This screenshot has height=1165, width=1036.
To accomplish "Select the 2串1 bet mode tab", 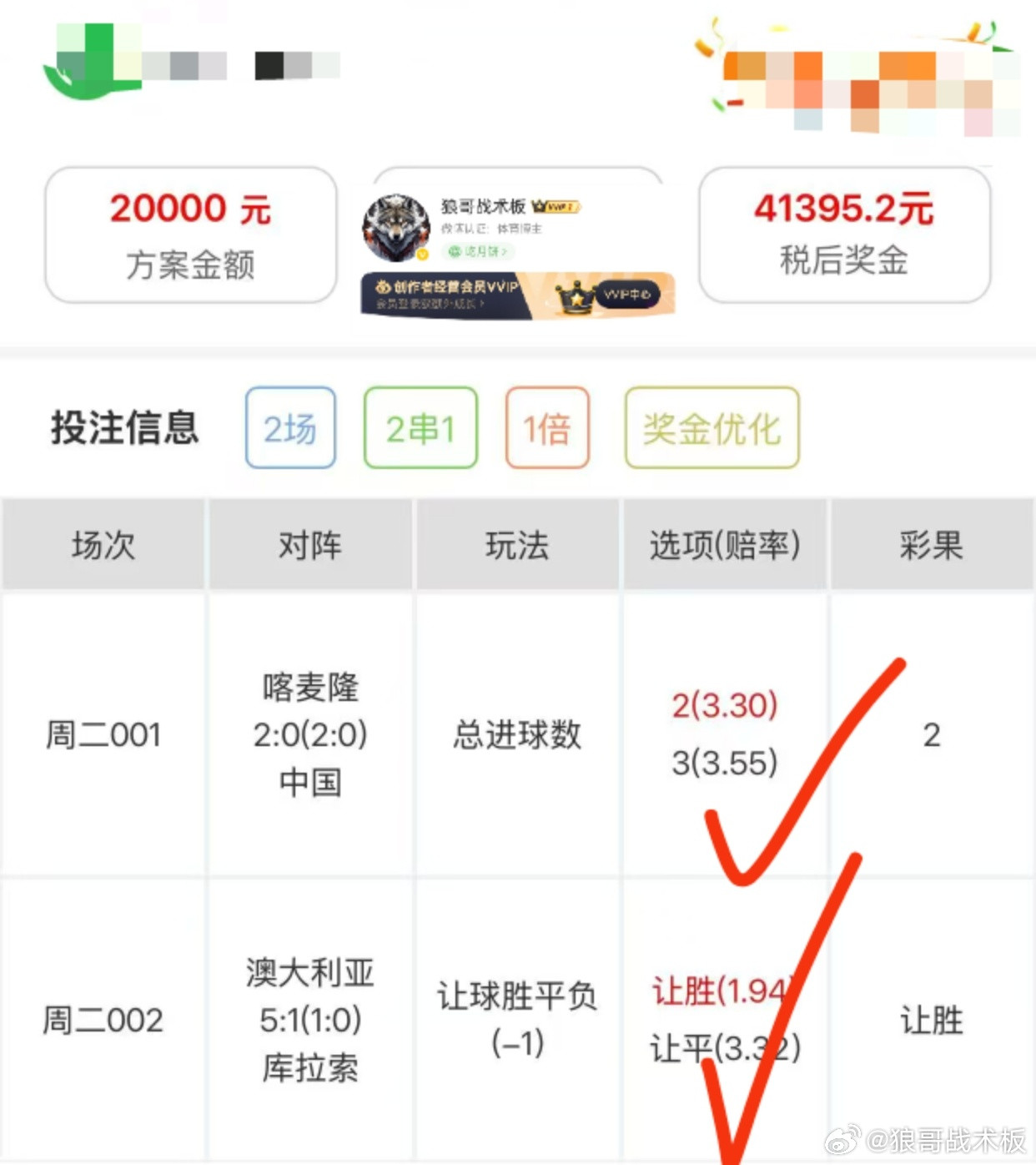I will pos(420,428).
